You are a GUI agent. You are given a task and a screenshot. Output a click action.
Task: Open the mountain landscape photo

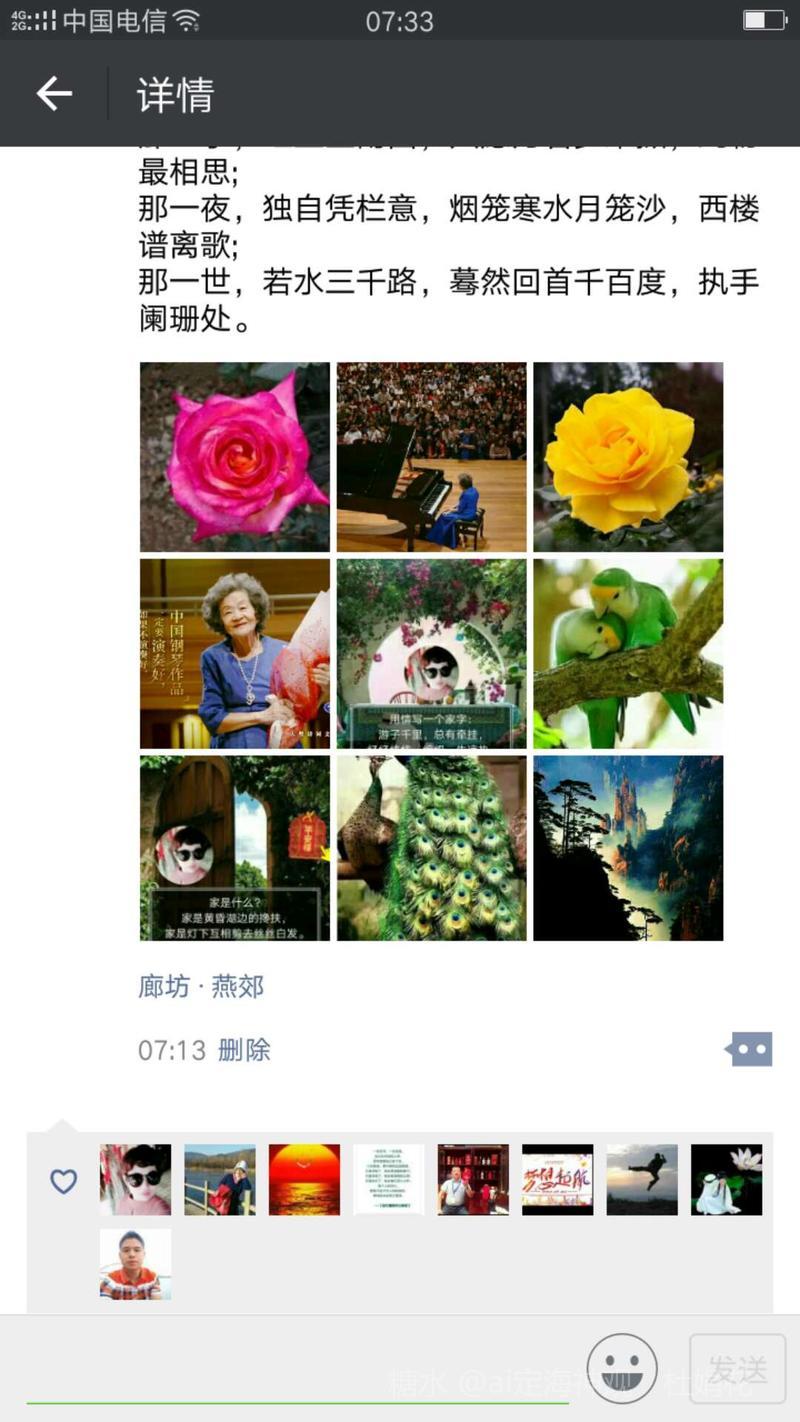(x=627, y=848)
